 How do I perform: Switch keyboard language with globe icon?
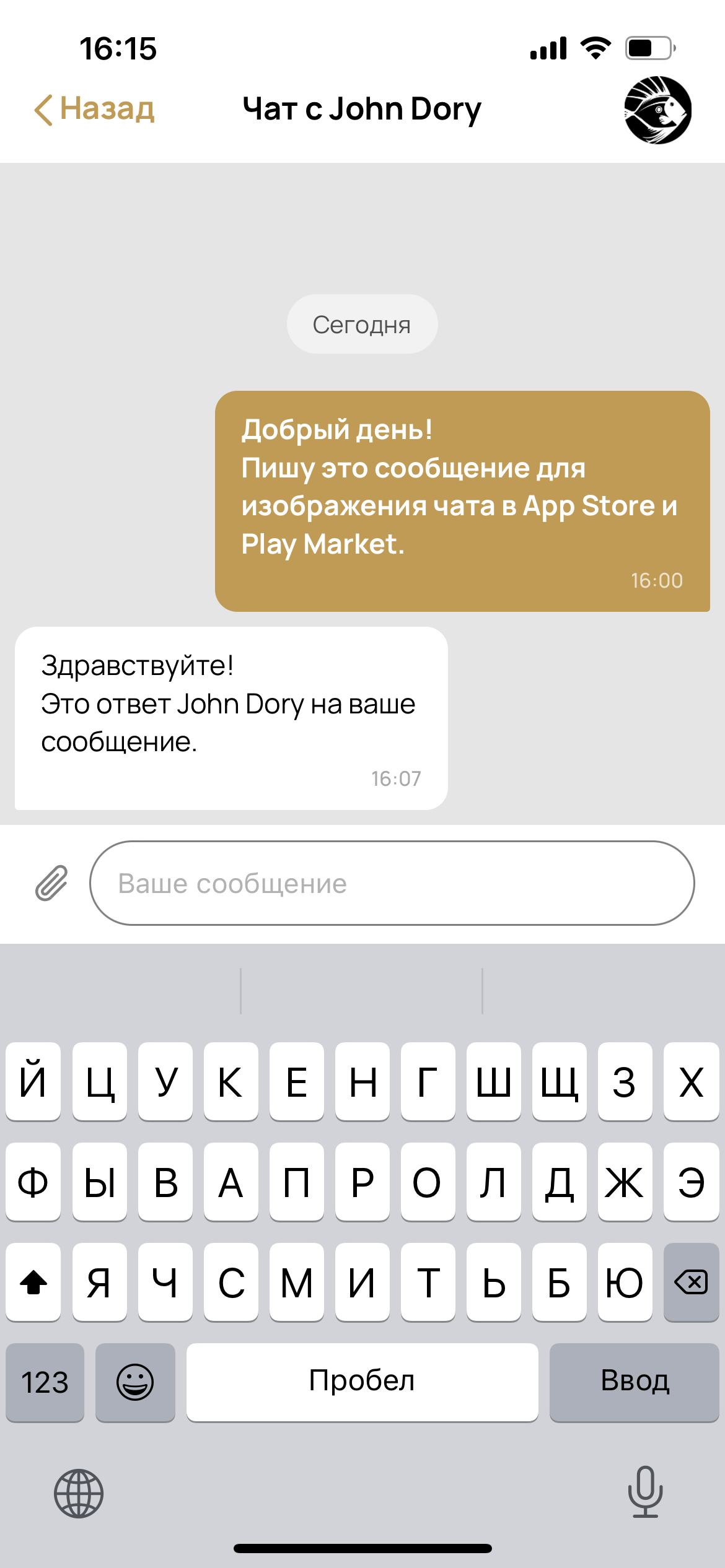click(79, 1493)
